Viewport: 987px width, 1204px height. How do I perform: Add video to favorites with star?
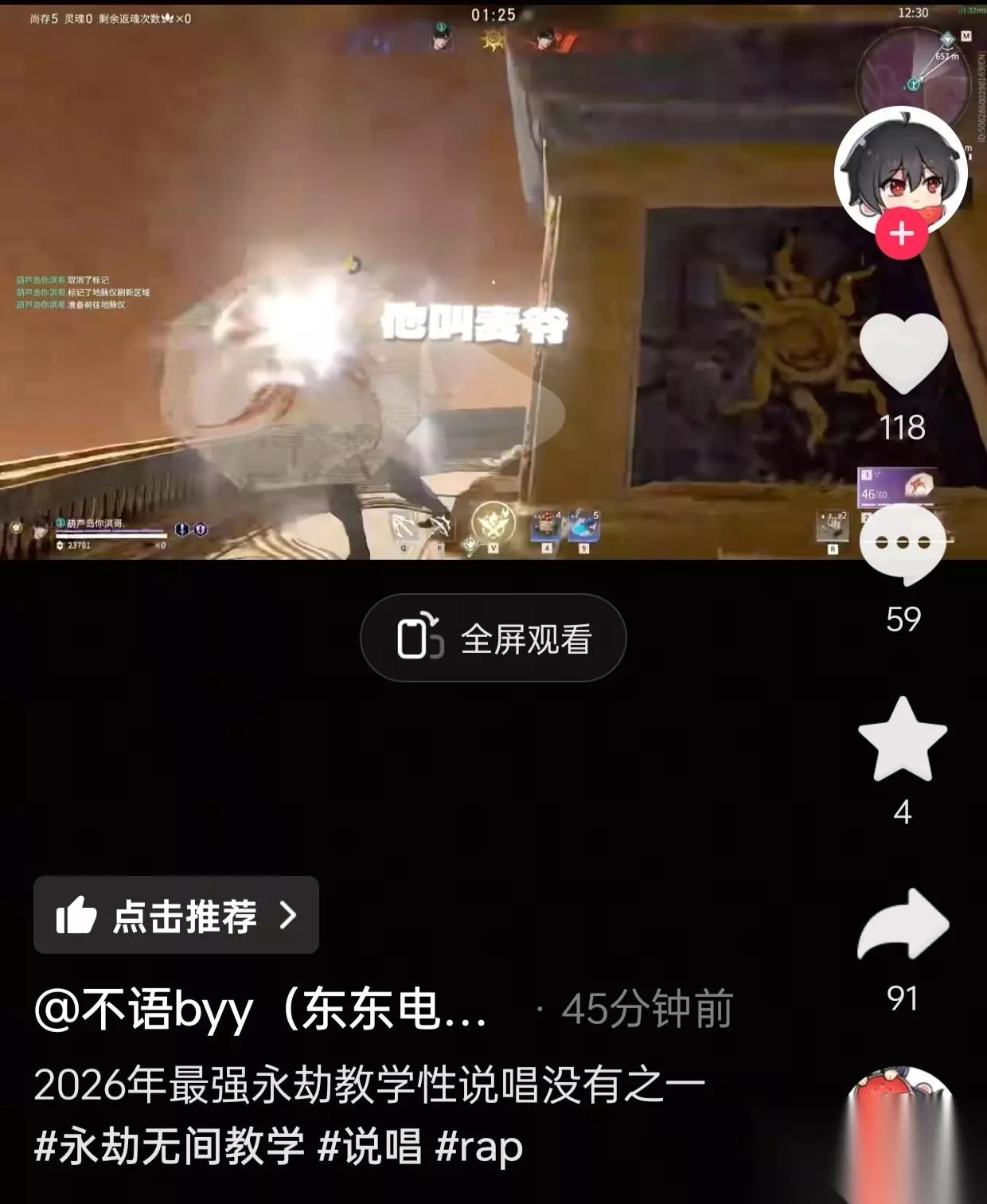(903, 739)
